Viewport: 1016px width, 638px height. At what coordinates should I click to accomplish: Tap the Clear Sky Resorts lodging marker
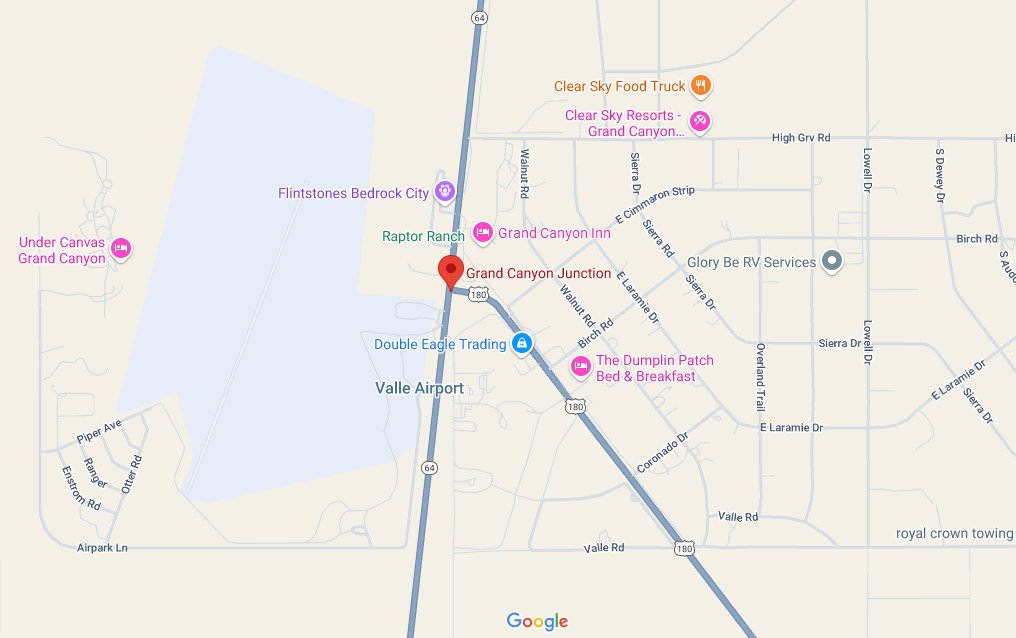(x=702, y=121)
